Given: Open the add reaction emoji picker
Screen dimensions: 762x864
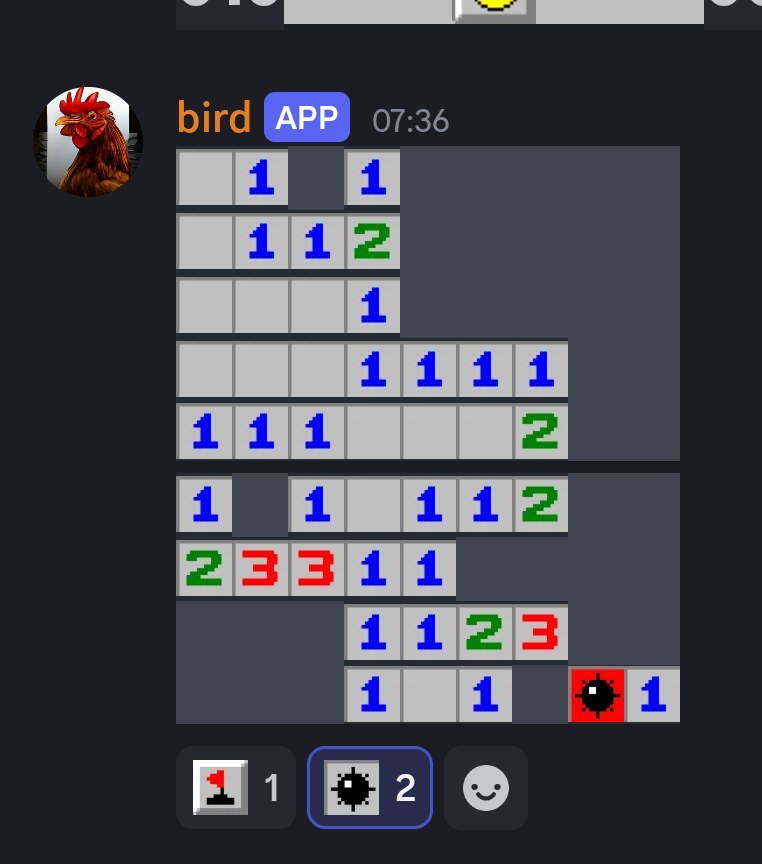Looking at the screenshot, I should pyautogui.click(x=485, y=788).
